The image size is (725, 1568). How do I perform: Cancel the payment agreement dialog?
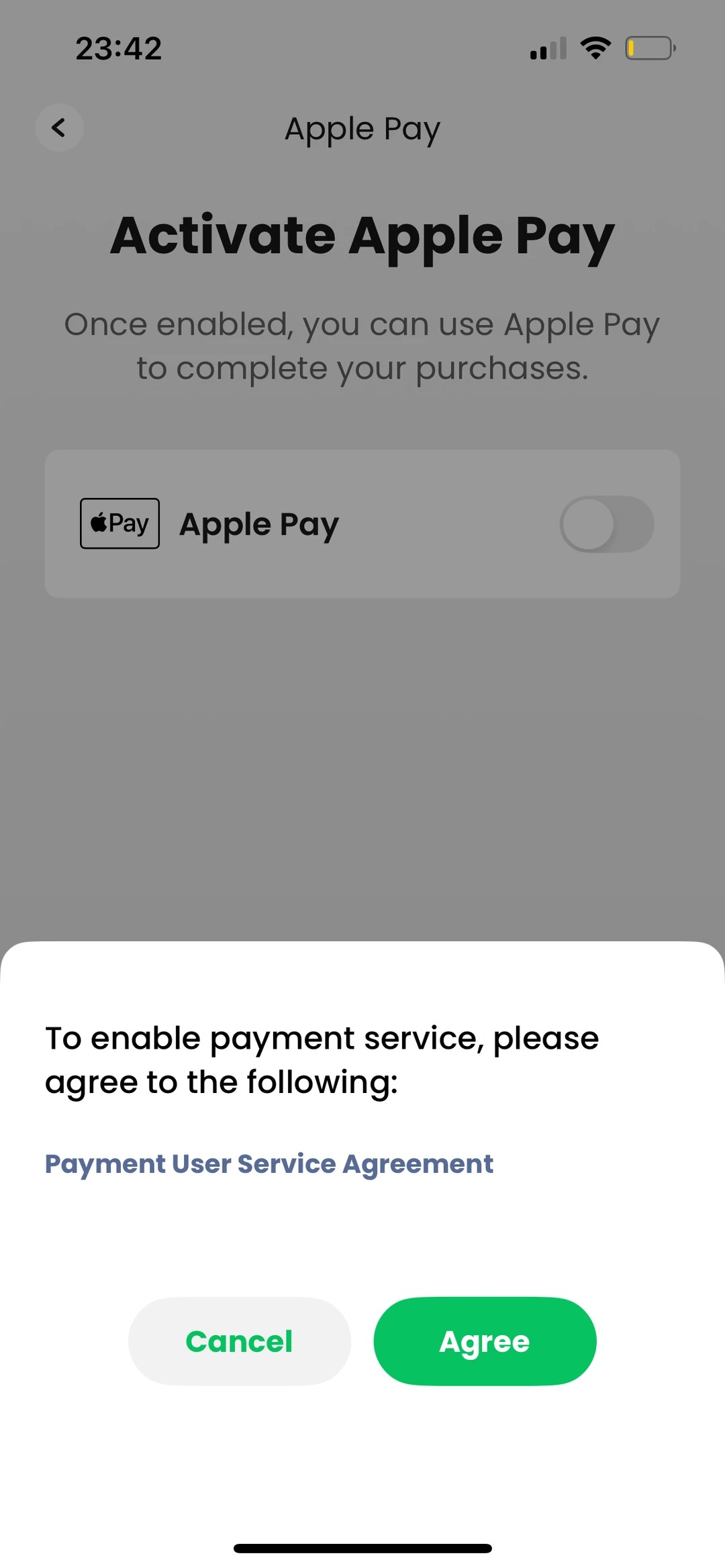[240, 1341]
